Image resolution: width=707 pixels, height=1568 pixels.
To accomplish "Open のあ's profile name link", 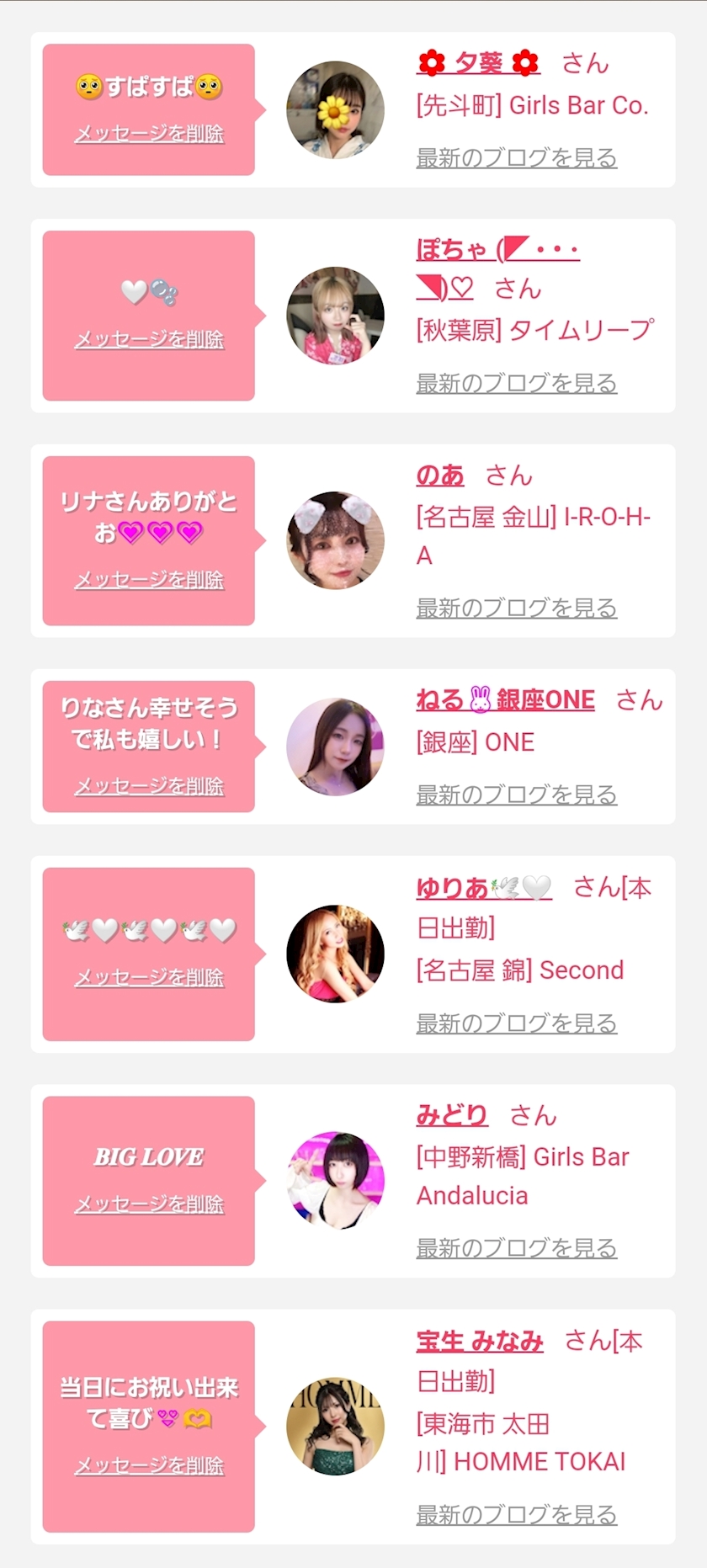I will pos(440,476).
